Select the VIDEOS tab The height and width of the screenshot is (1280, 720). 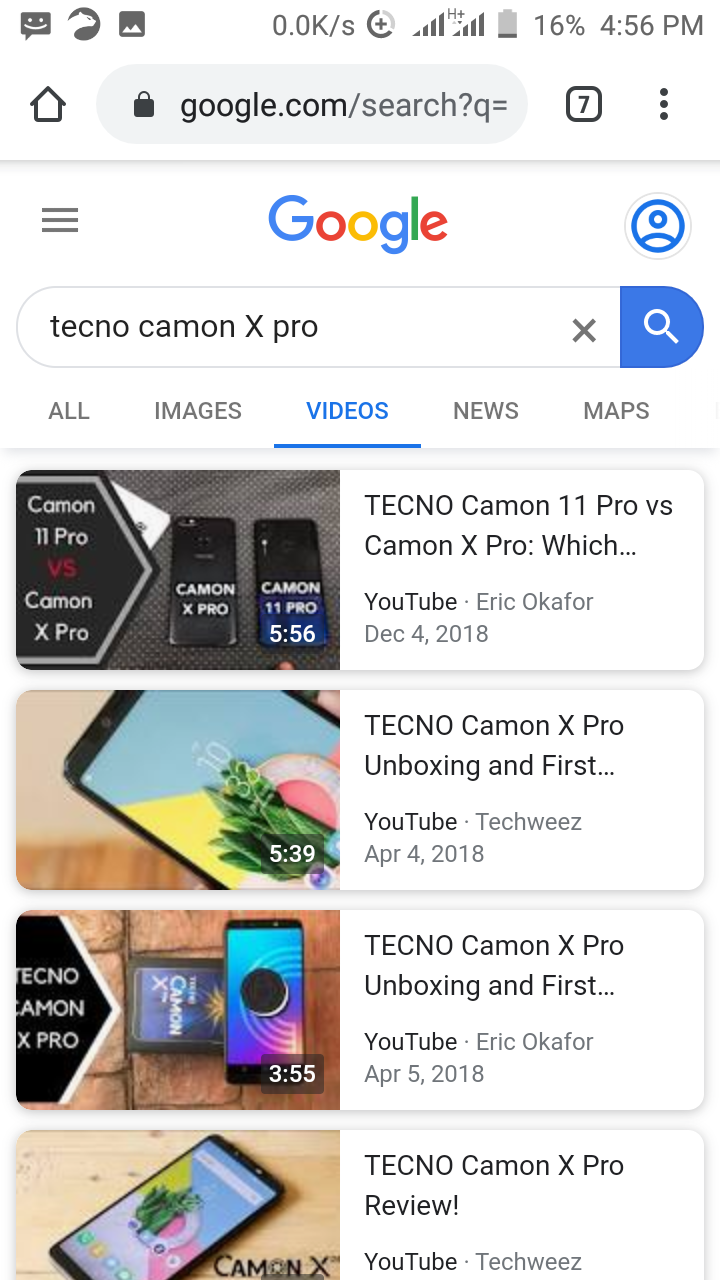347,411
